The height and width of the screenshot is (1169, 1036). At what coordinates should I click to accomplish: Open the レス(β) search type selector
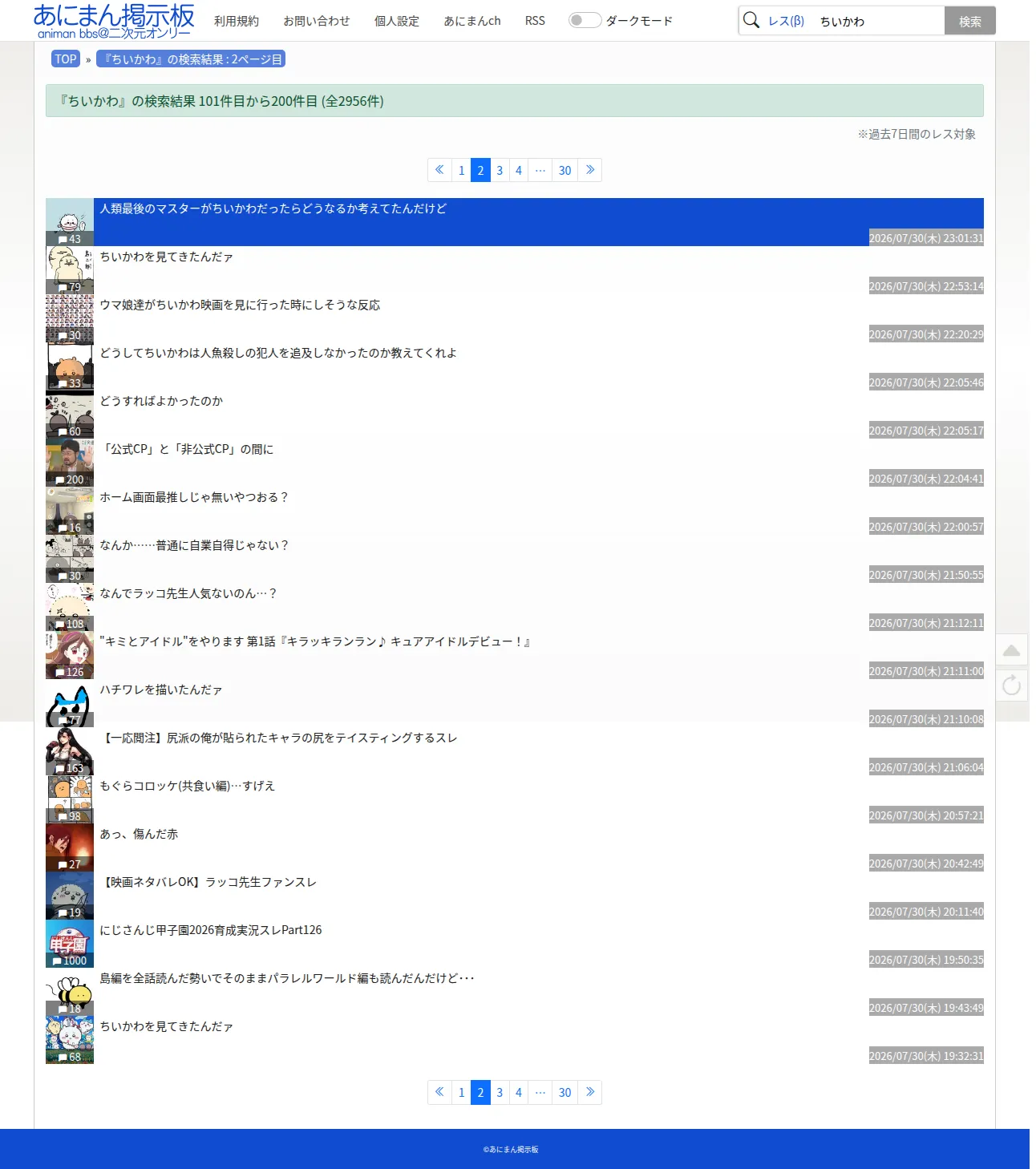tap(786, 22)
